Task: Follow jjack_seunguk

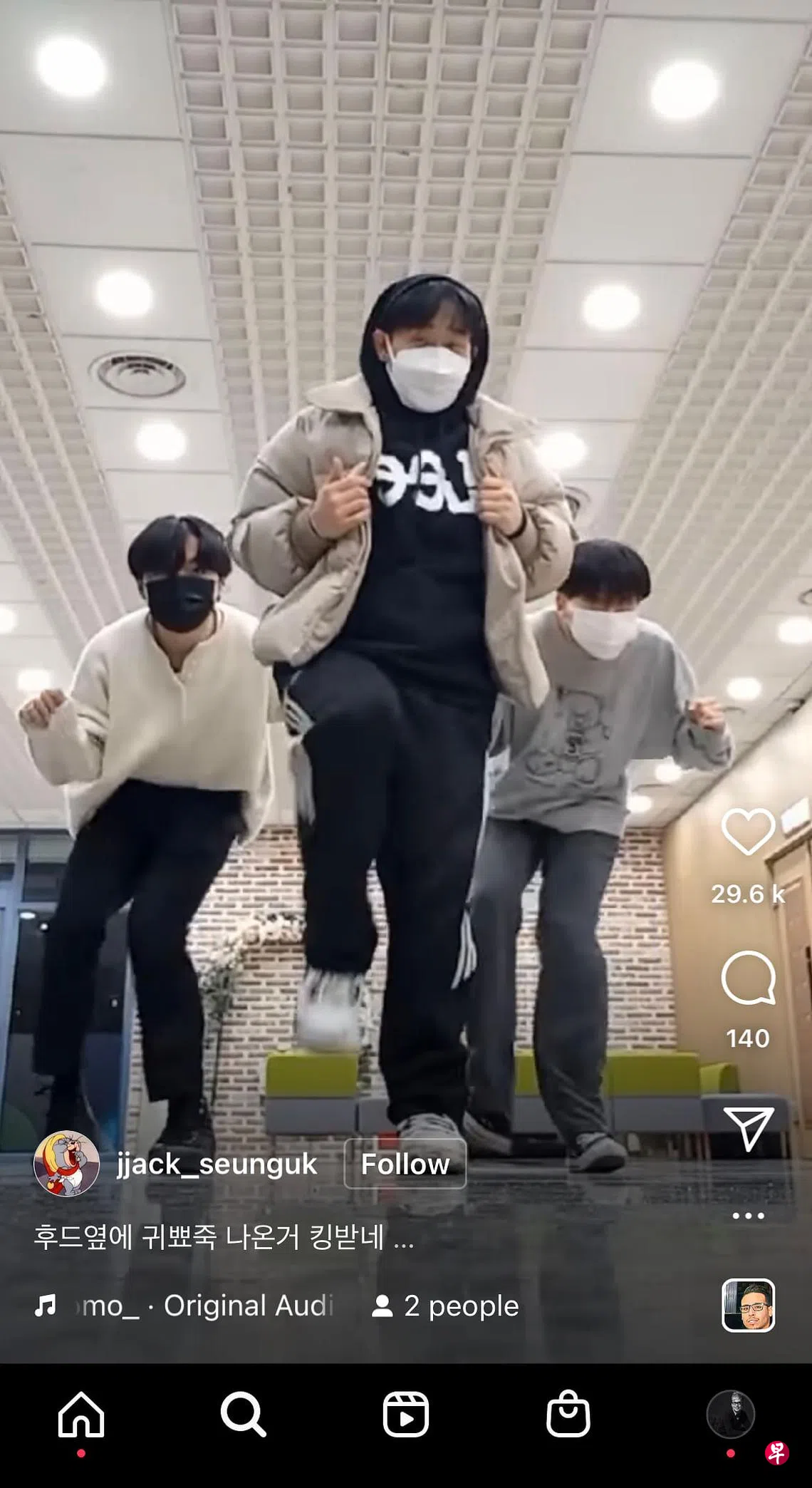Action: pos(405,1164)
